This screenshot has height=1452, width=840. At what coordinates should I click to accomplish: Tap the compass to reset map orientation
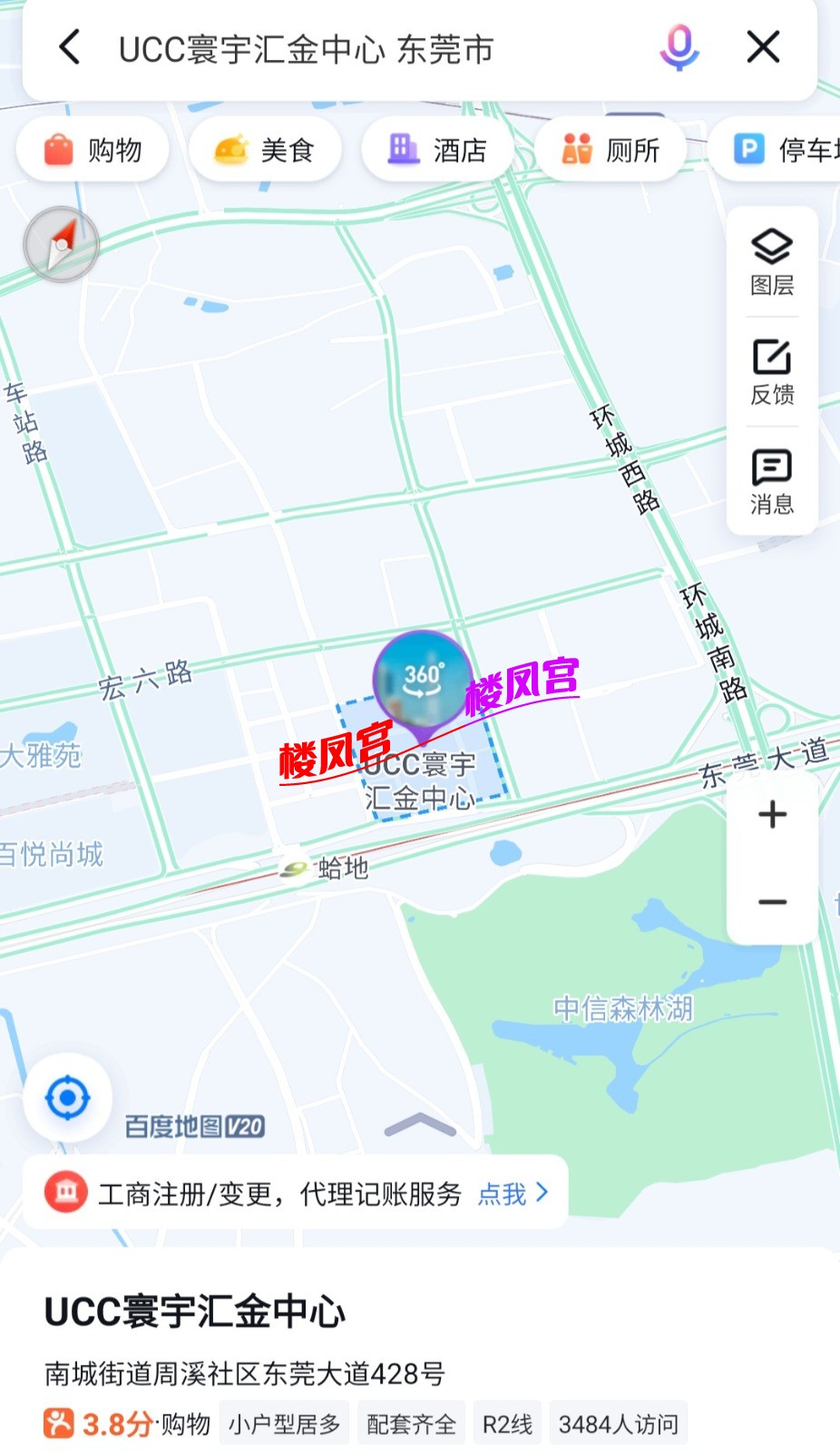tap(62, 243)
